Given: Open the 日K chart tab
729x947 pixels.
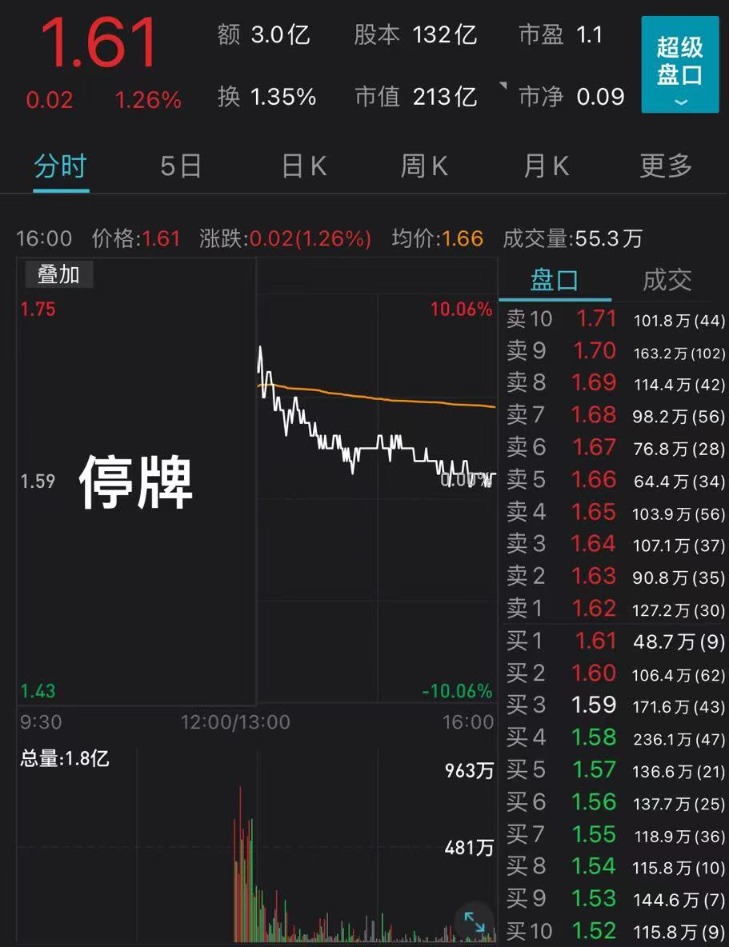Looking at the screenshot, I should tap(304, 166).
